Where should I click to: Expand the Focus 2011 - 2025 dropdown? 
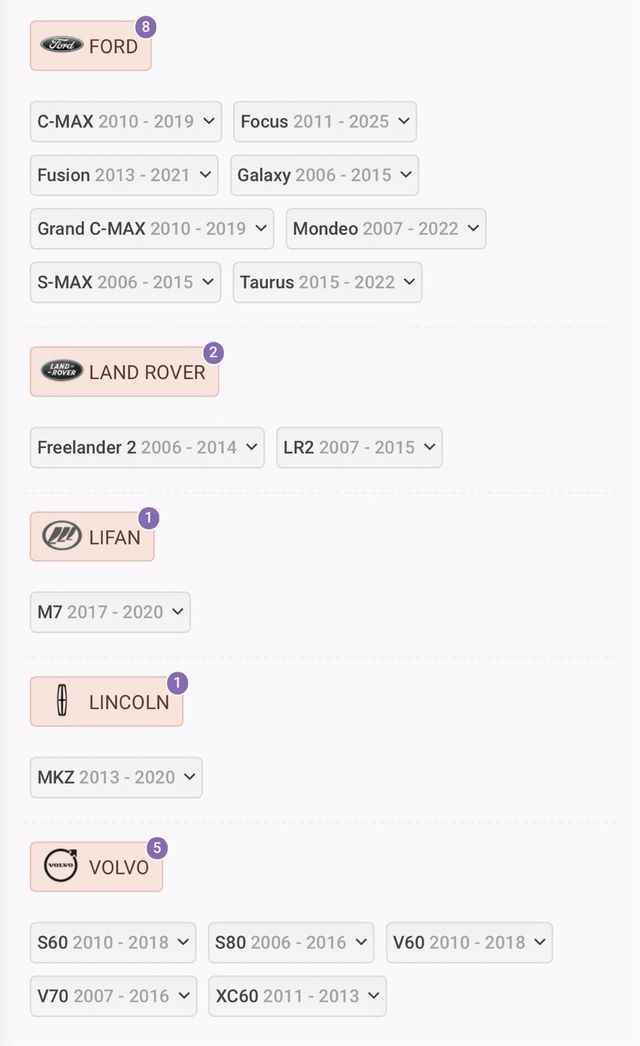tap(325, 121)
